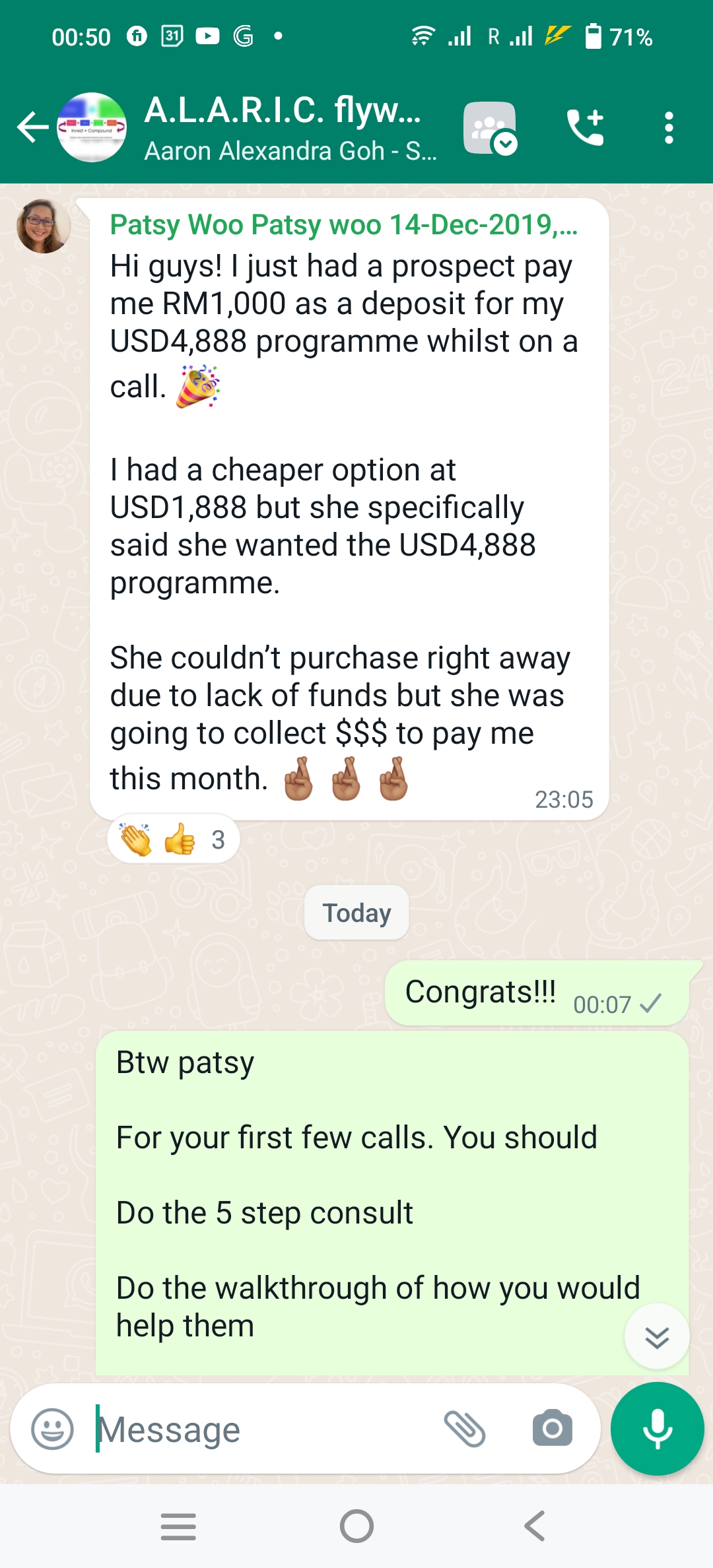713x1568 pixels.
Task: Open reactions on Patsy's message
Action: pyautogui.click(x=173, y=840)
